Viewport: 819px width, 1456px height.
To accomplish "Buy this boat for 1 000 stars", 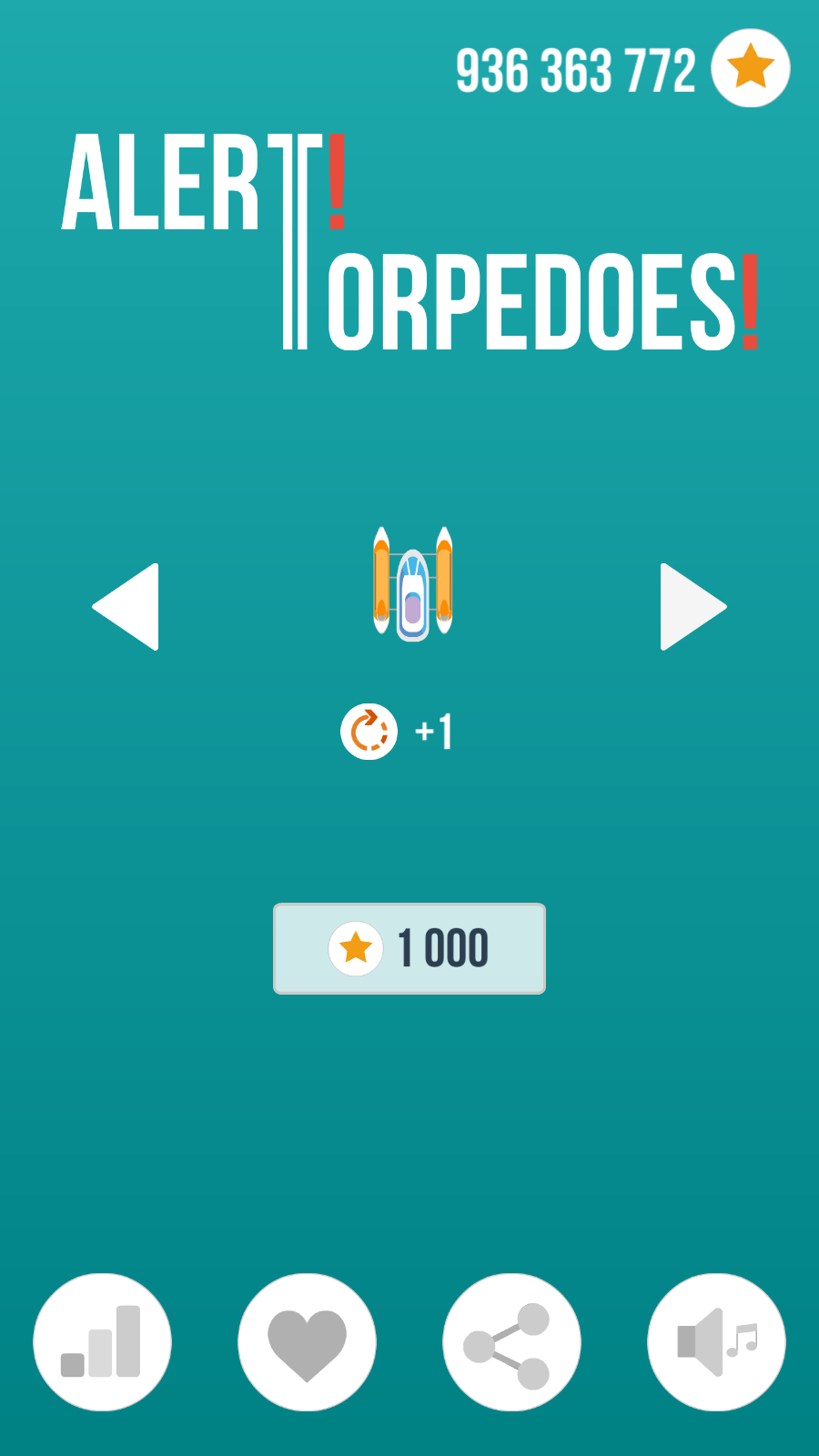I will click(409, 948).
